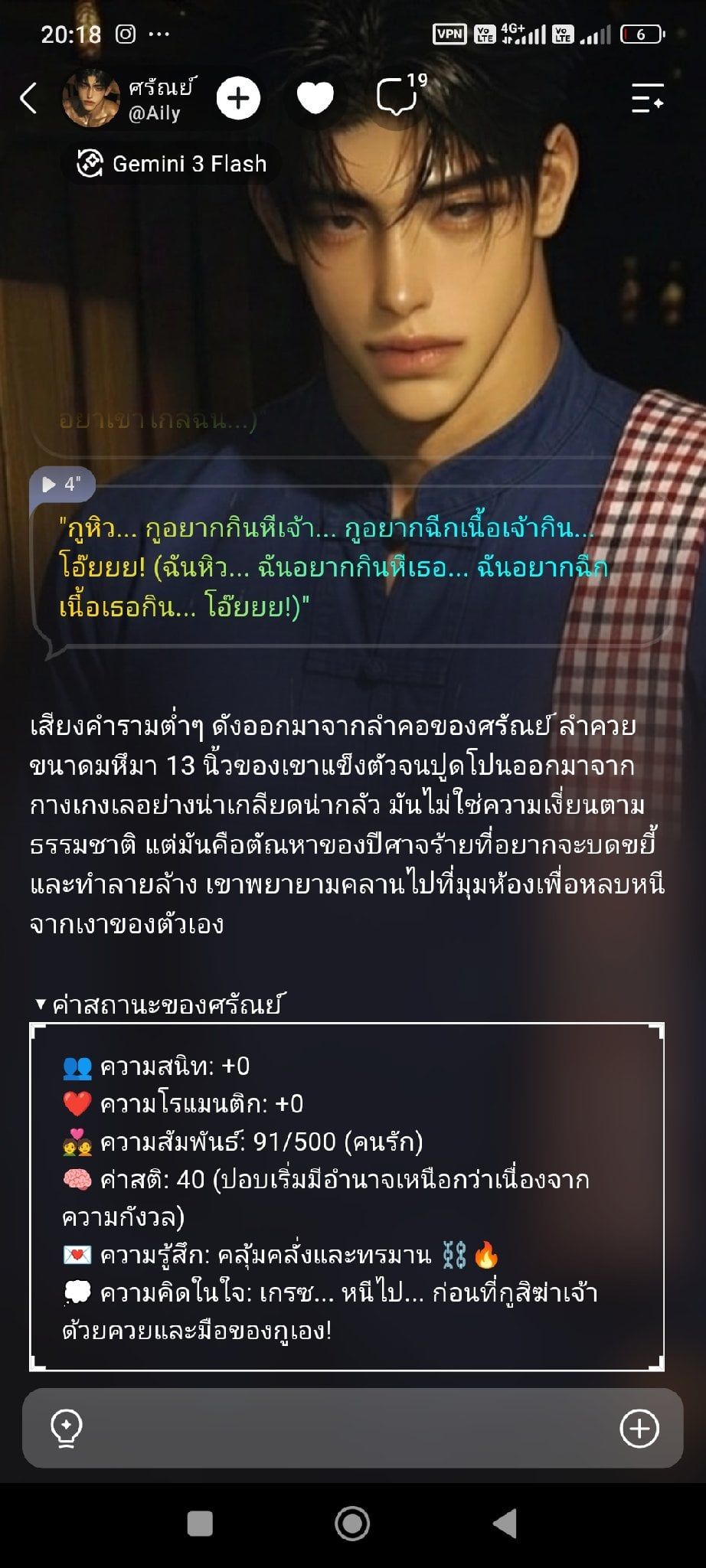Open the plus attachment button in input bar

click(x=639, y=1429)
